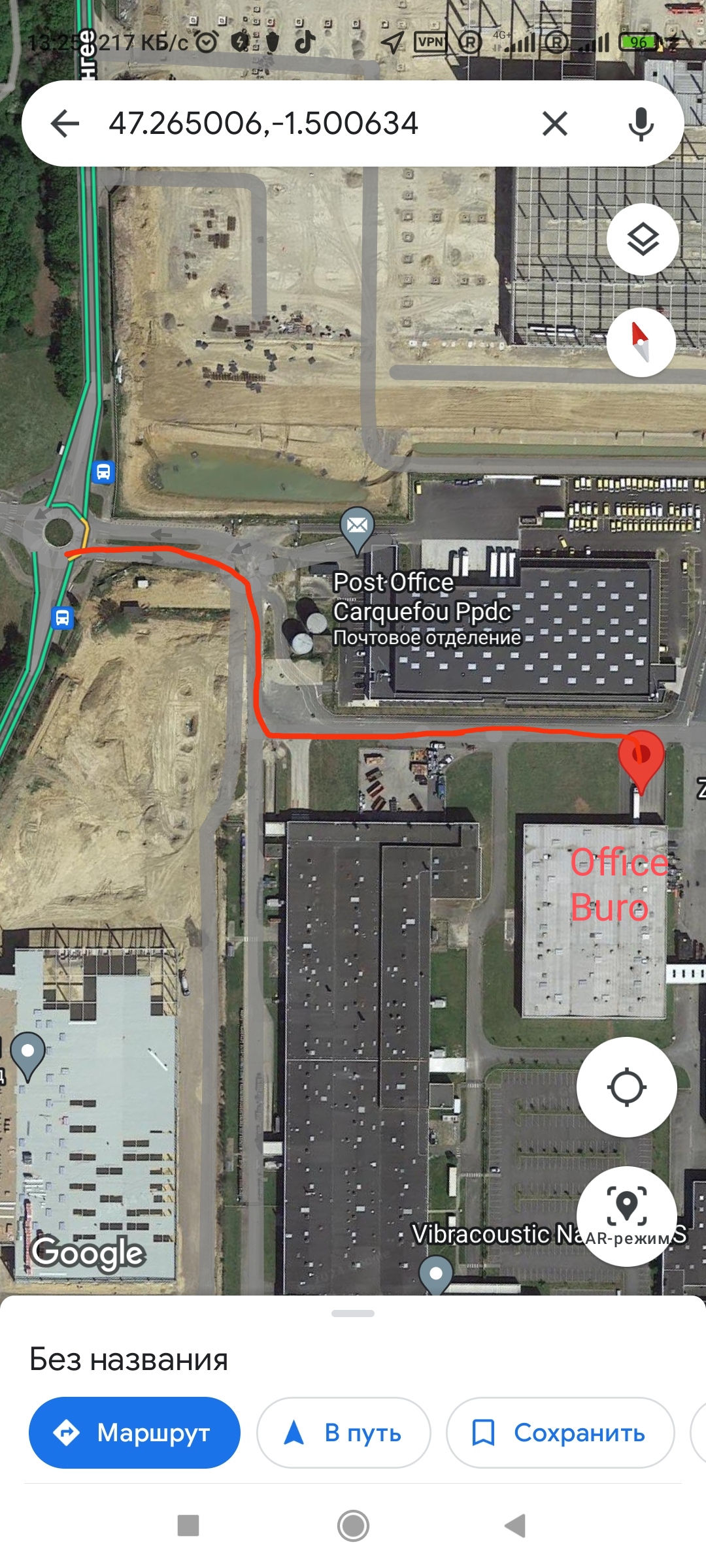Viewport: 706px width, 1568px height.
Task: Launch the AR-режим live view
Action: click(626, 1216)
